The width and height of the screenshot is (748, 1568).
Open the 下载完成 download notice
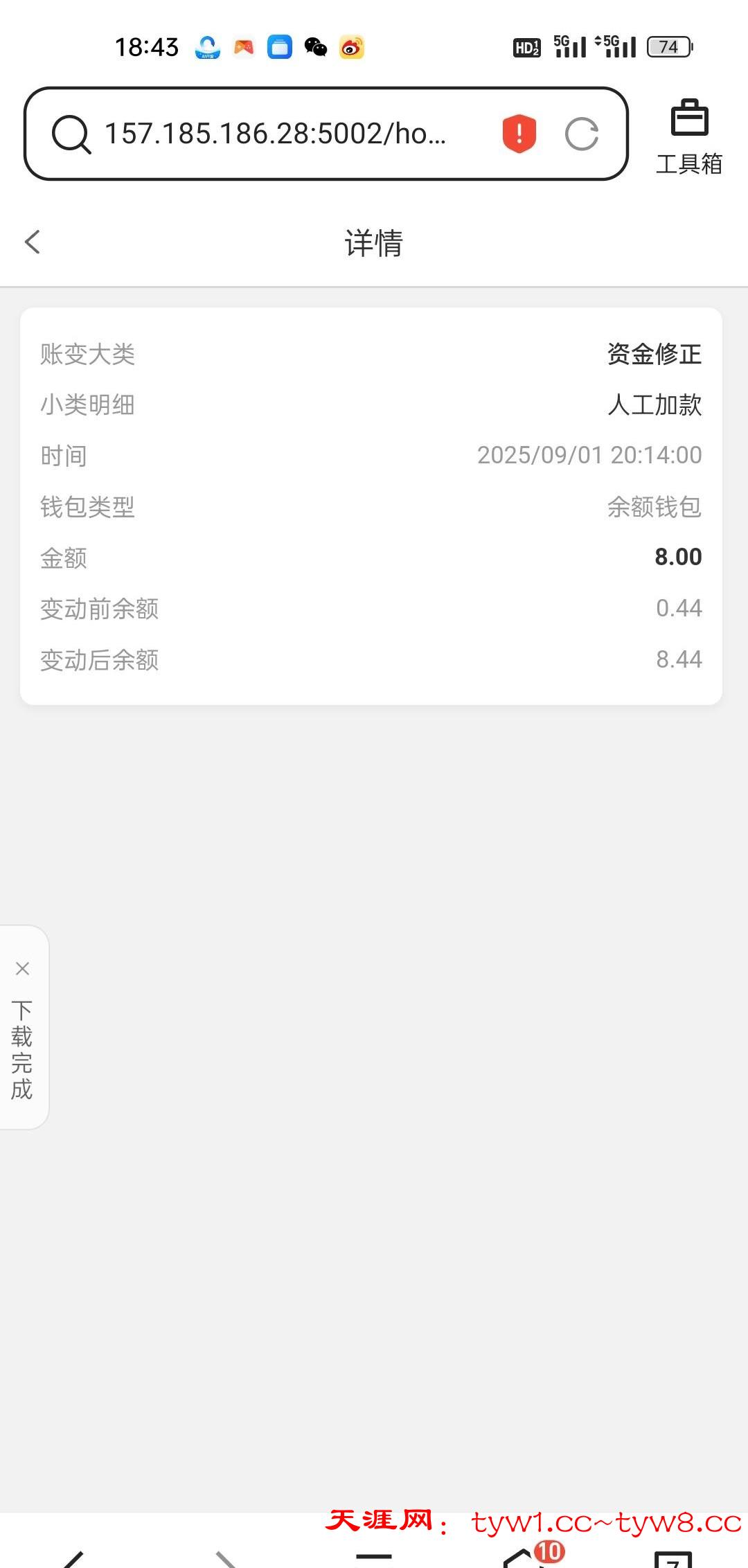(22, 1050)
